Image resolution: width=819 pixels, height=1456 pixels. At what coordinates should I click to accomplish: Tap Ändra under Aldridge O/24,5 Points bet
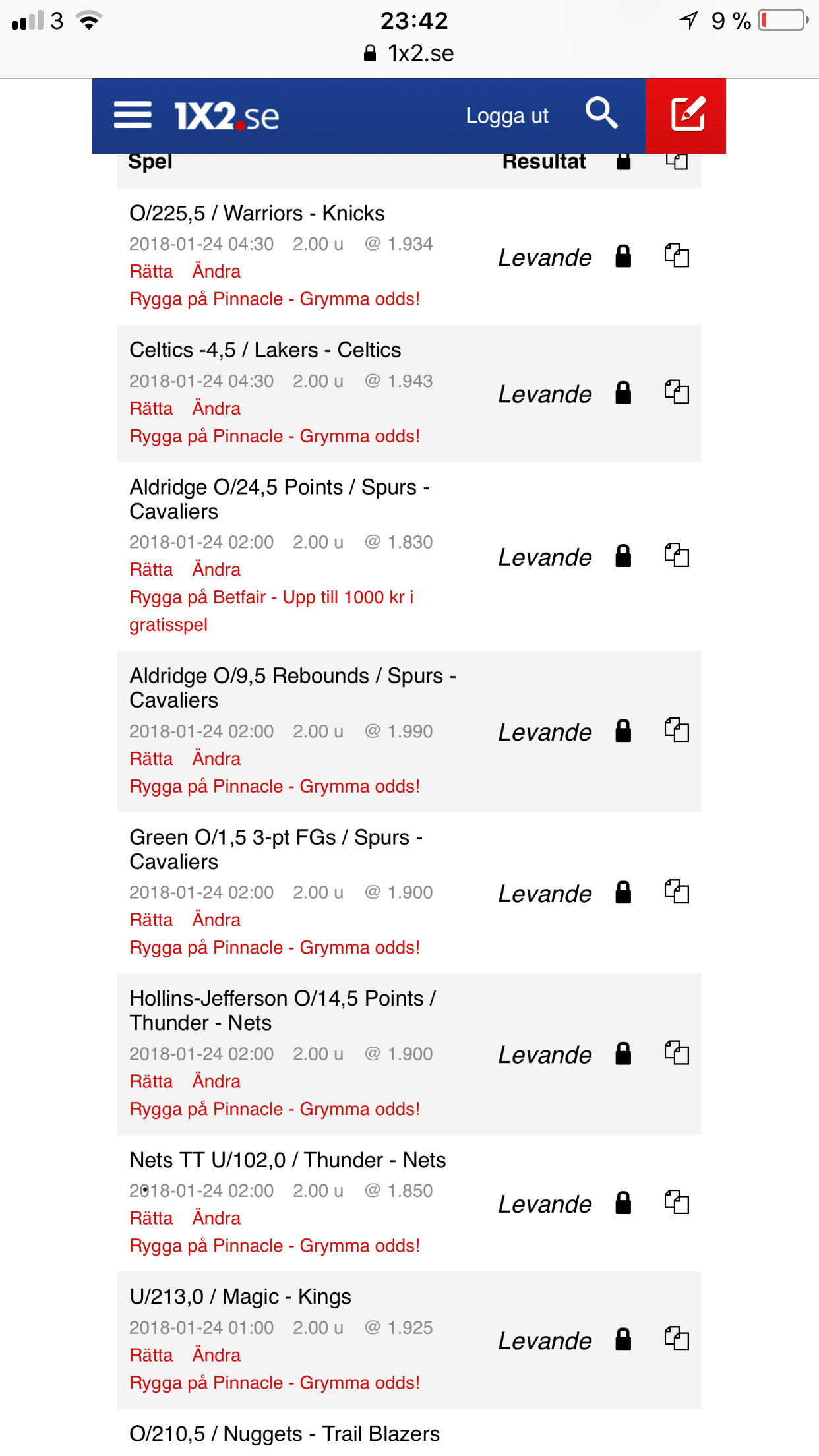216,569
